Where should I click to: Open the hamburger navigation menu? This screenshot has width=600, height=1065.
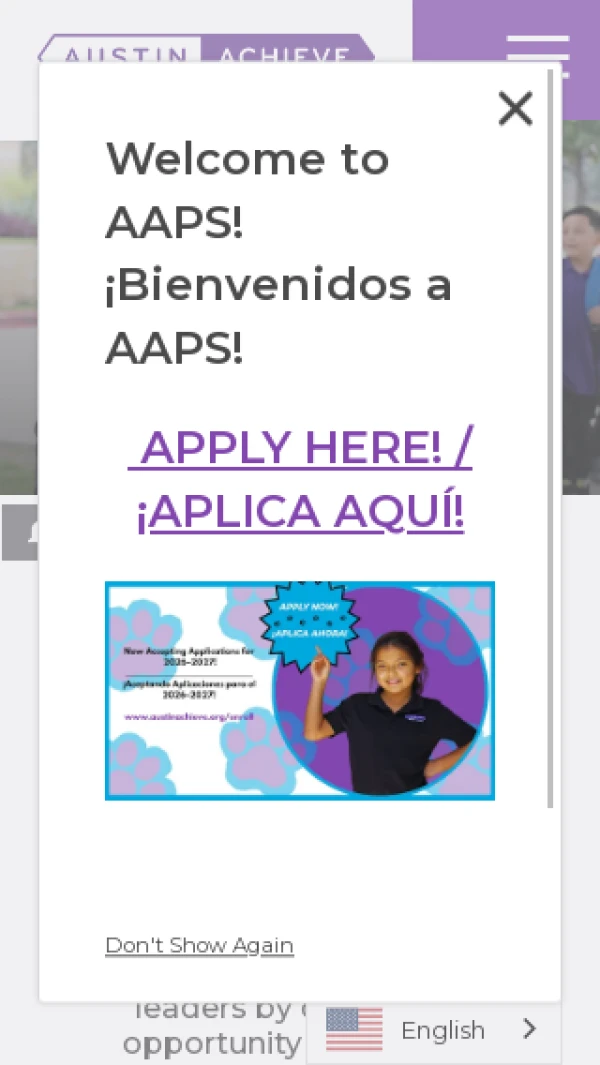click(x=537, y=47)
